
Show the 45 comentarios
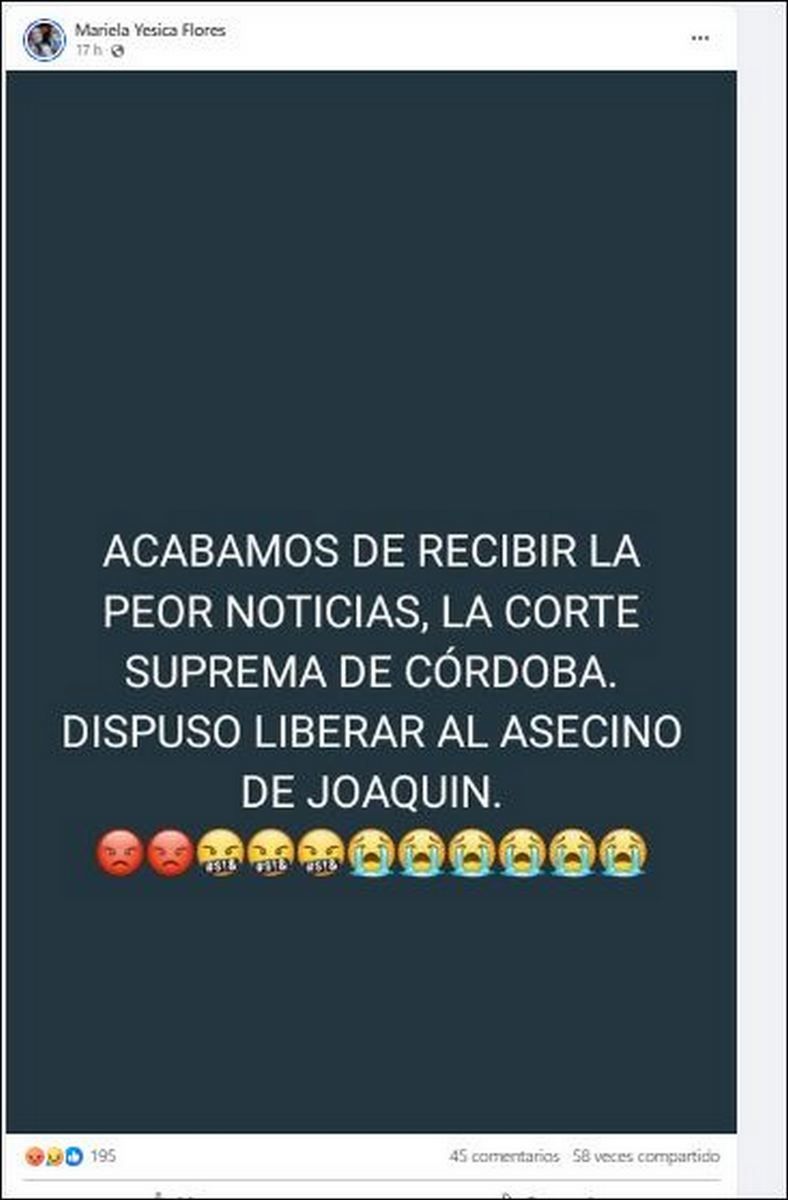click(x=504, y=1156)
